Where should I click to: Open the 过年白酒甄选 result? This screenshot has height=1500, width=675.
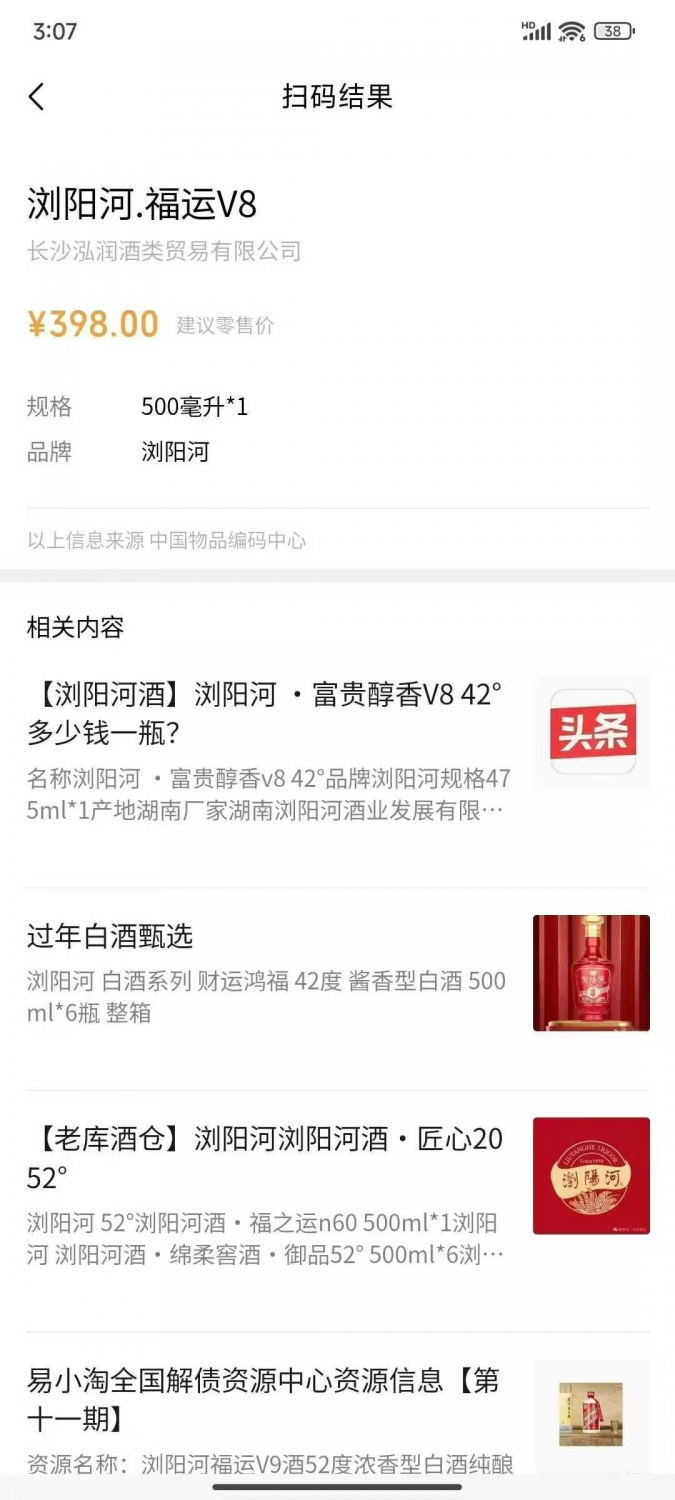337,974
